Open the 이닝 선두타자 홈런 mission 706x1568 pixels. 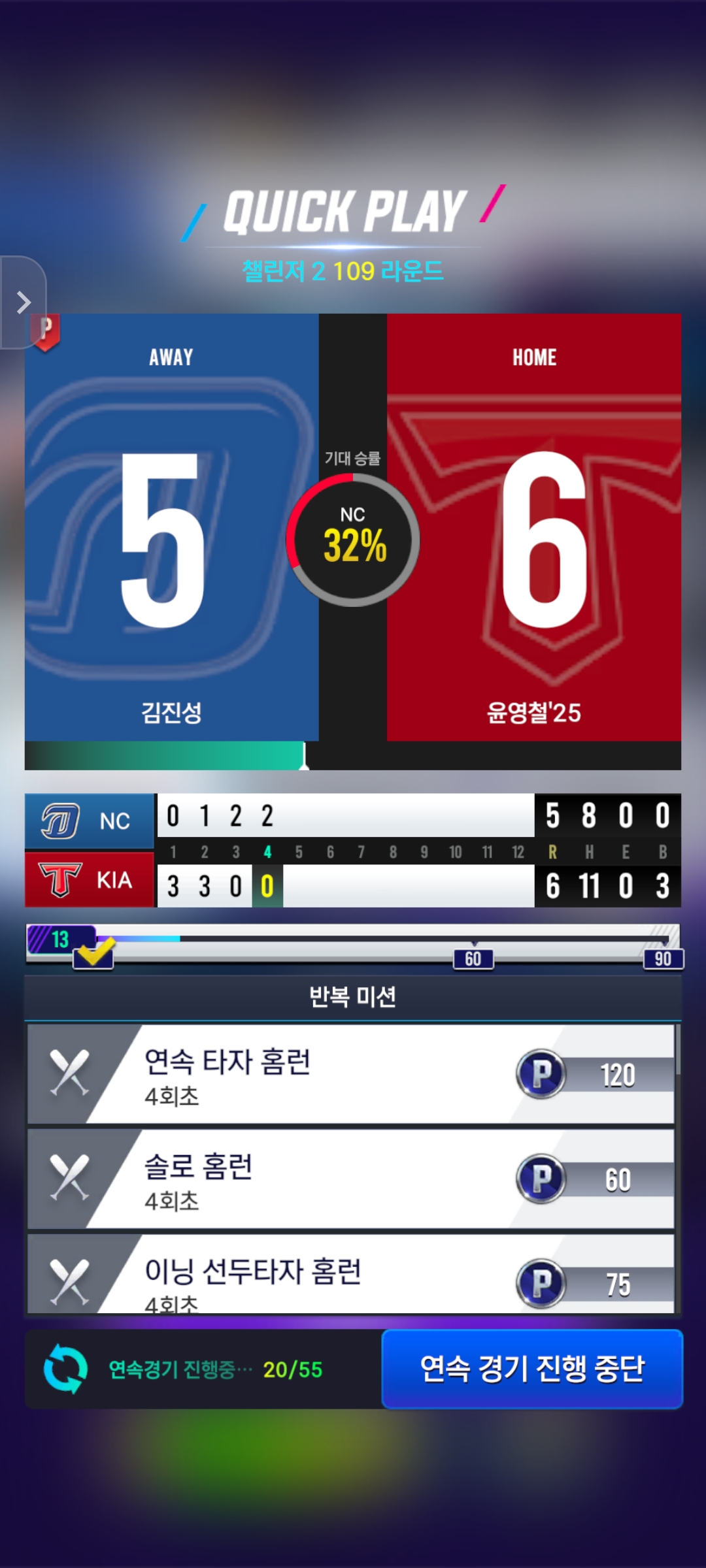tap(350, 1274)
